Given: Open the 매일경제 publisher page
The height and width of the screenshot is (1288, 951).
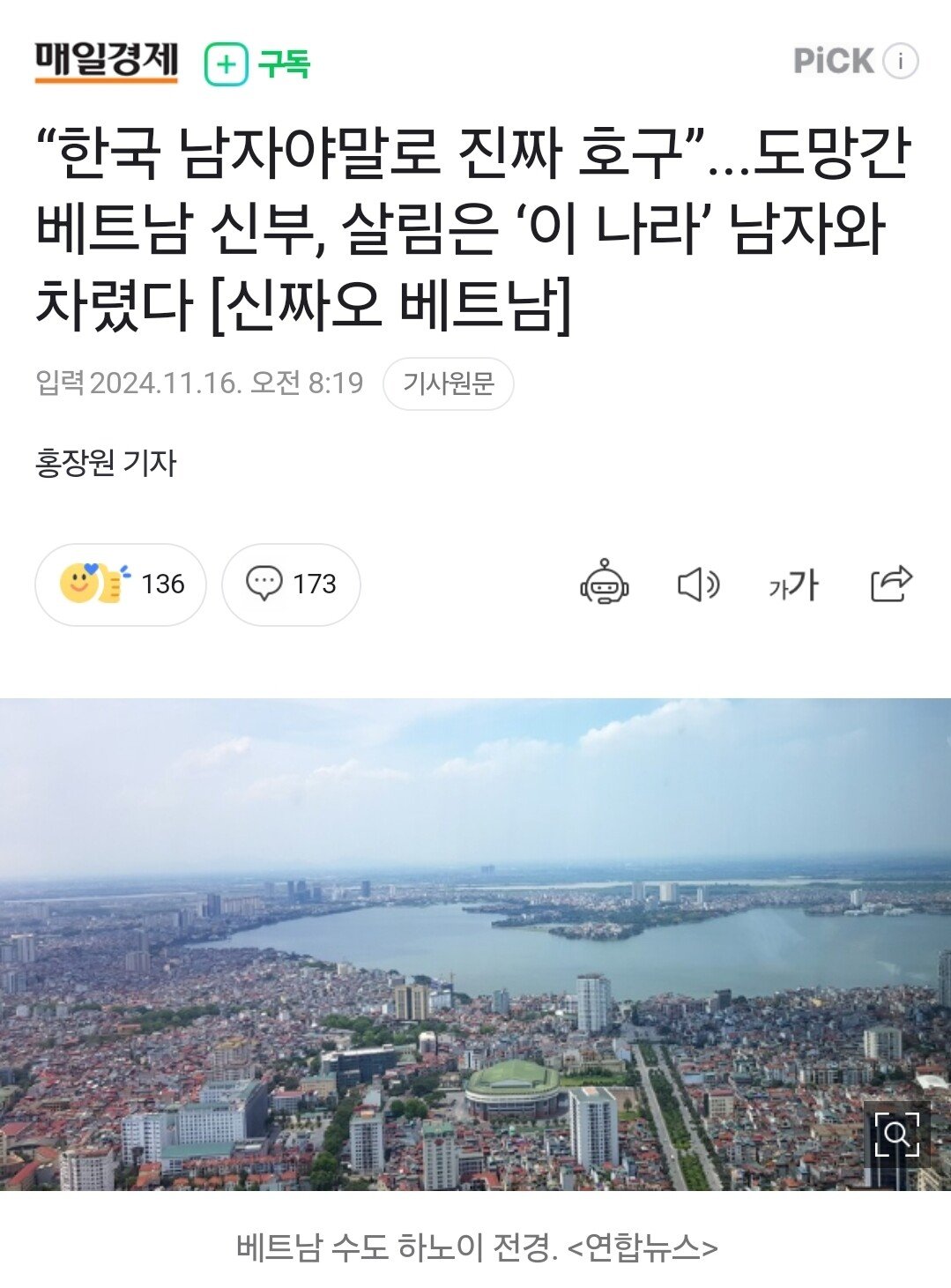Looking at the screenshot, I should (x=107, y=62).
